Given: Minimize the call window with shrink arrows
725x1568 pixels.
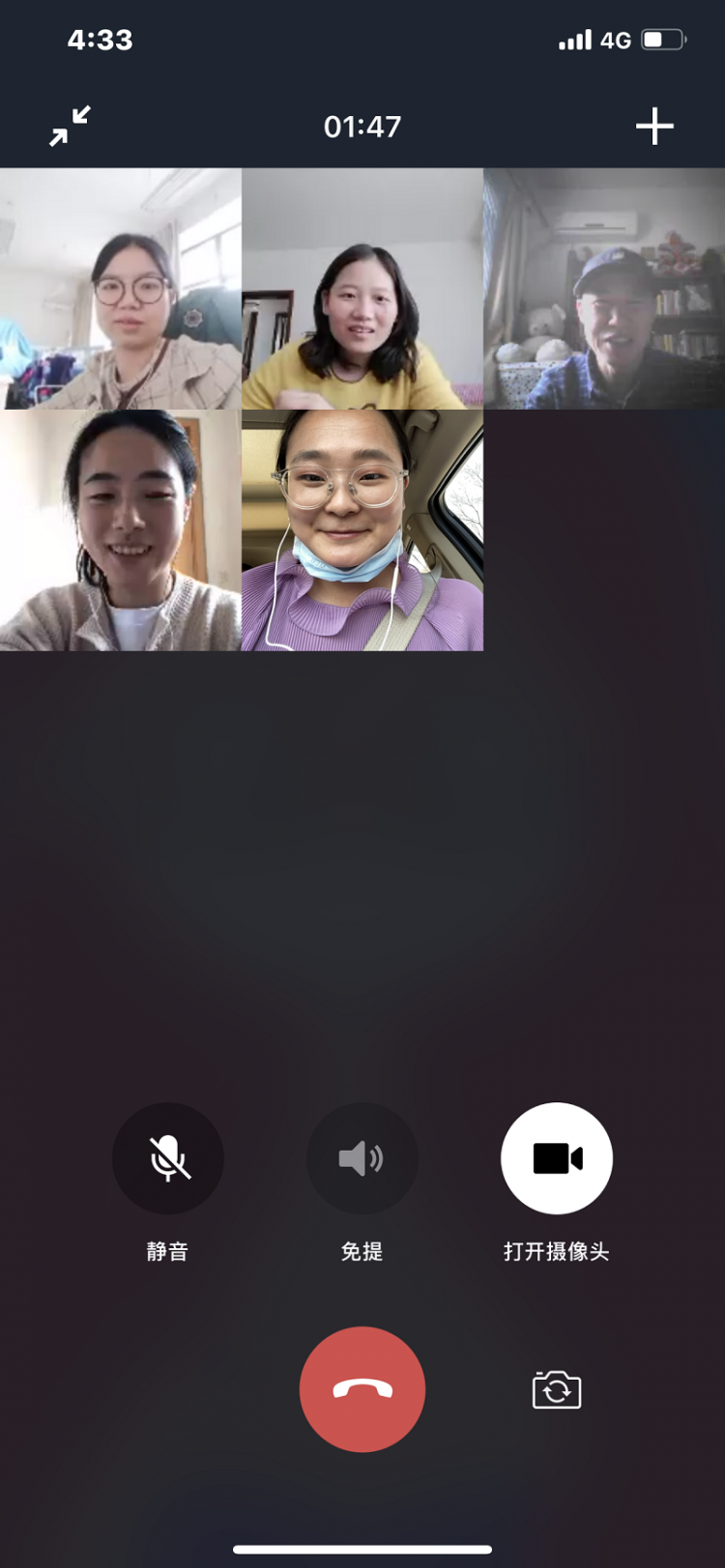Looking at the screenshot, I should pos(71,126).
